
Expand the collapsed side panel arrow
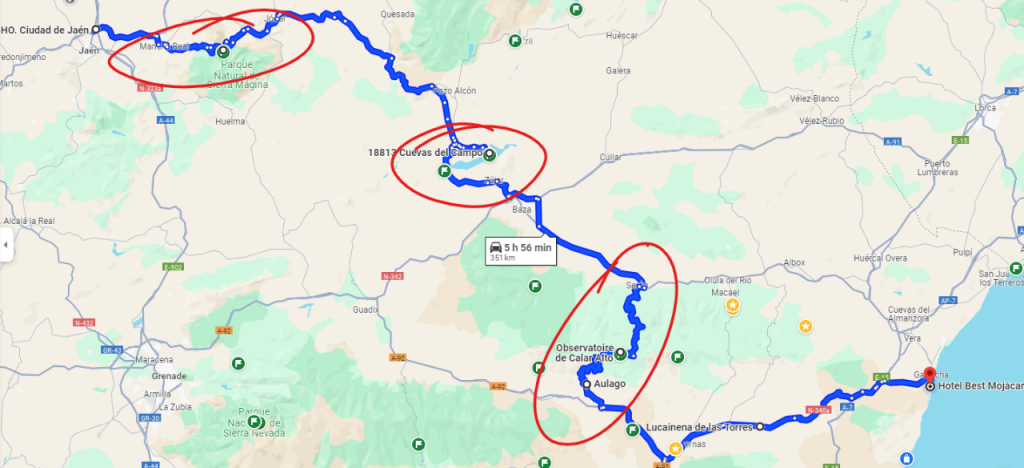click(5, 243)
